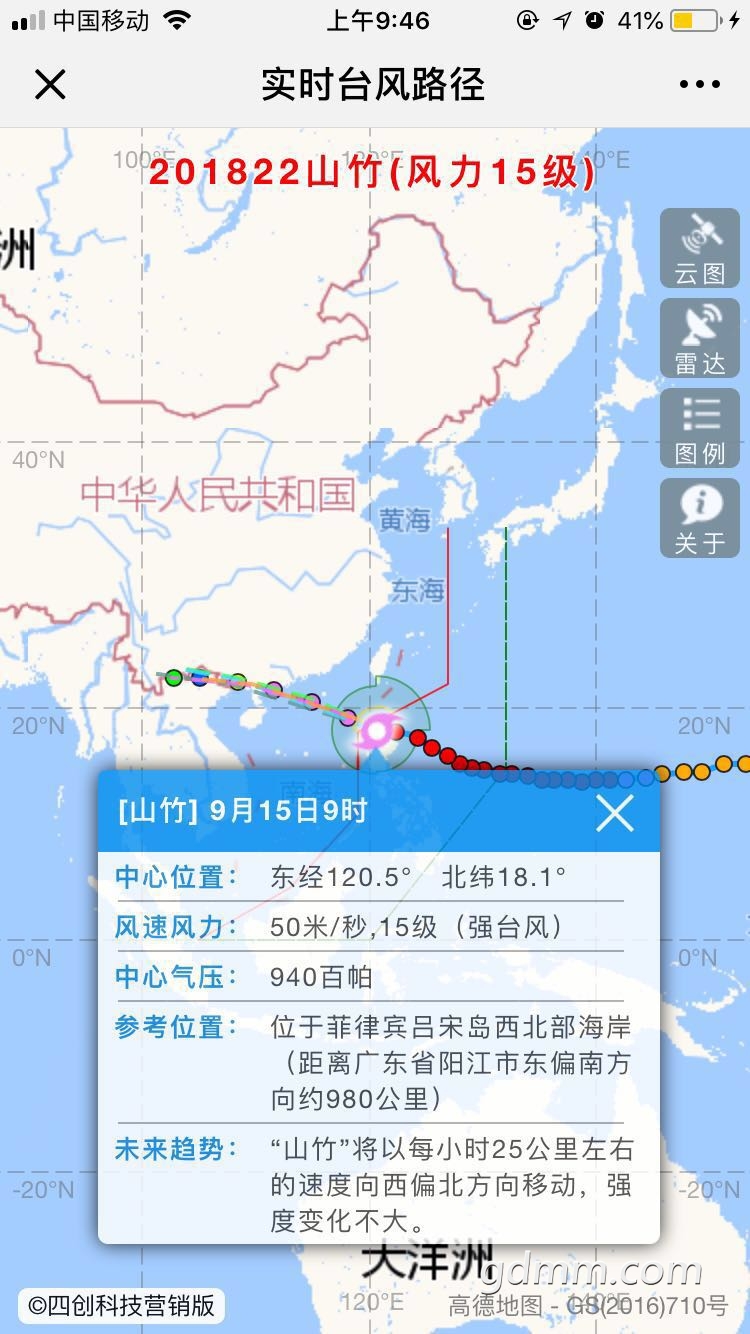The height and width of the screenshot is (1334, 750).
Task: Close the 实时台风路径 page
Action: (x=50, y=84)
